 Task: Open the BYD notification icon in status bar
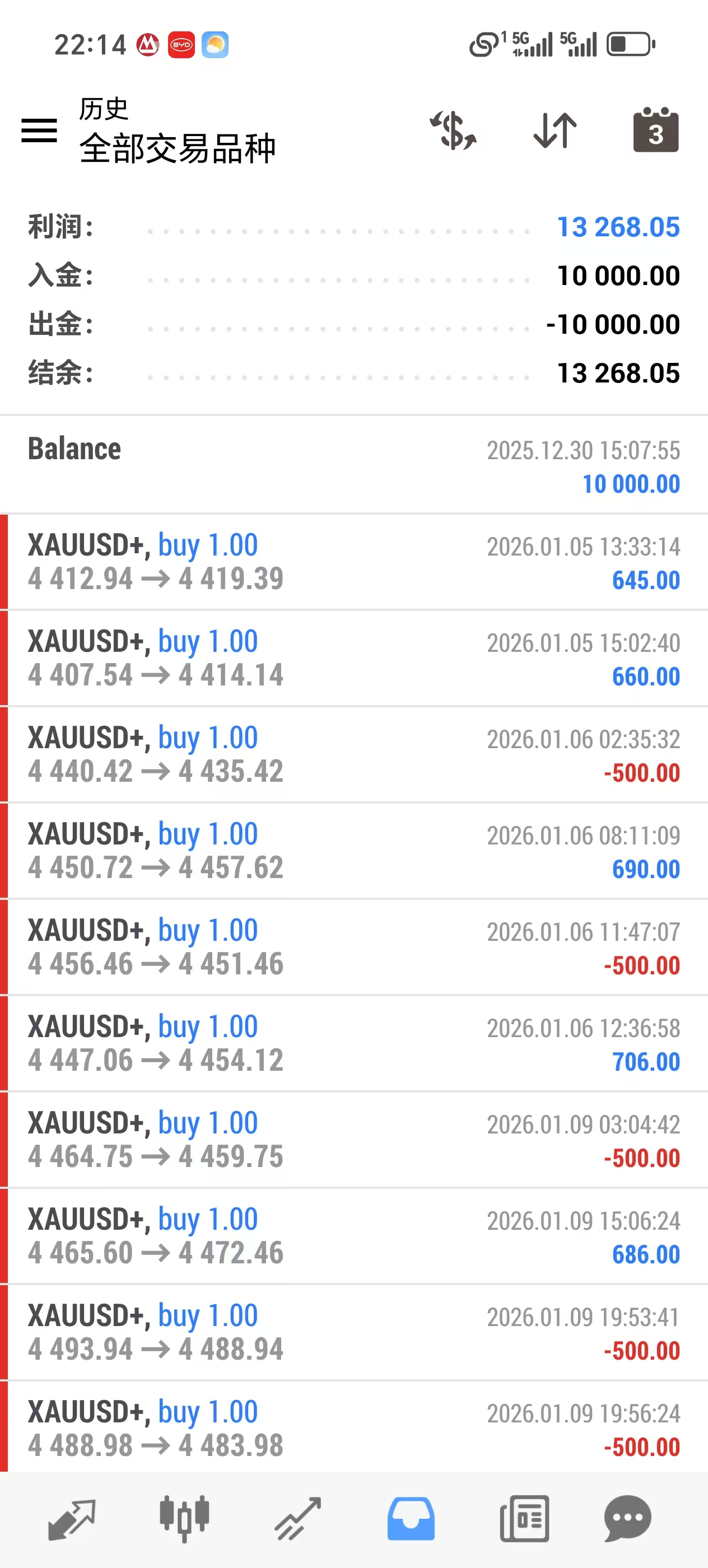(x=182, y=43)
